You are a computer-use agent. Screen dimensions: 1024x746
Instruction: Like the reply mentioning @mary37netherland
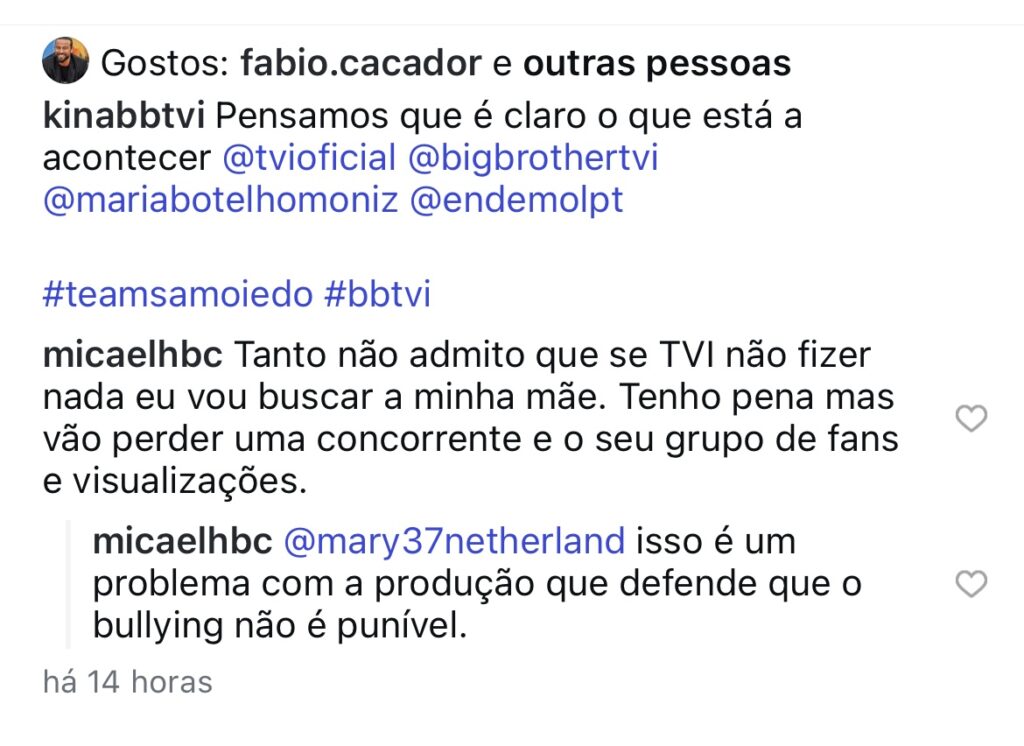coord(971,584)
